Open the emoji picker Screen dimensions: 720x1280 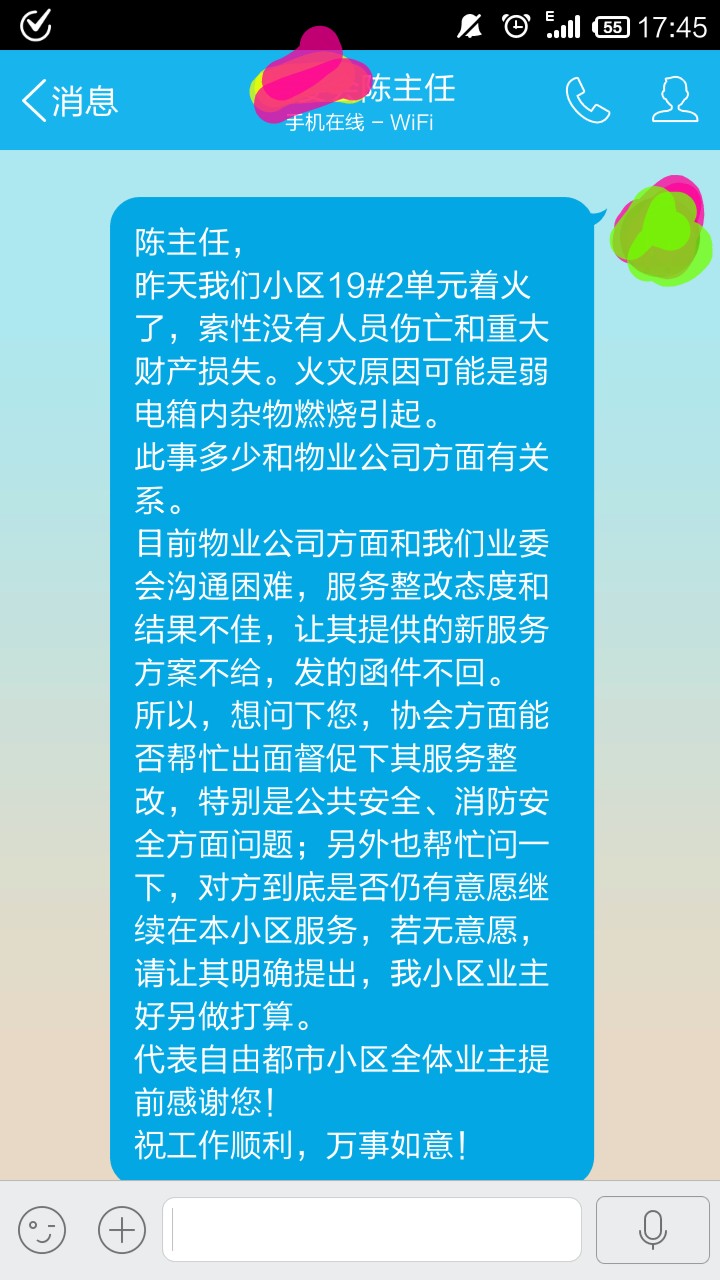pyautogui.click(x=42, y=1229)
